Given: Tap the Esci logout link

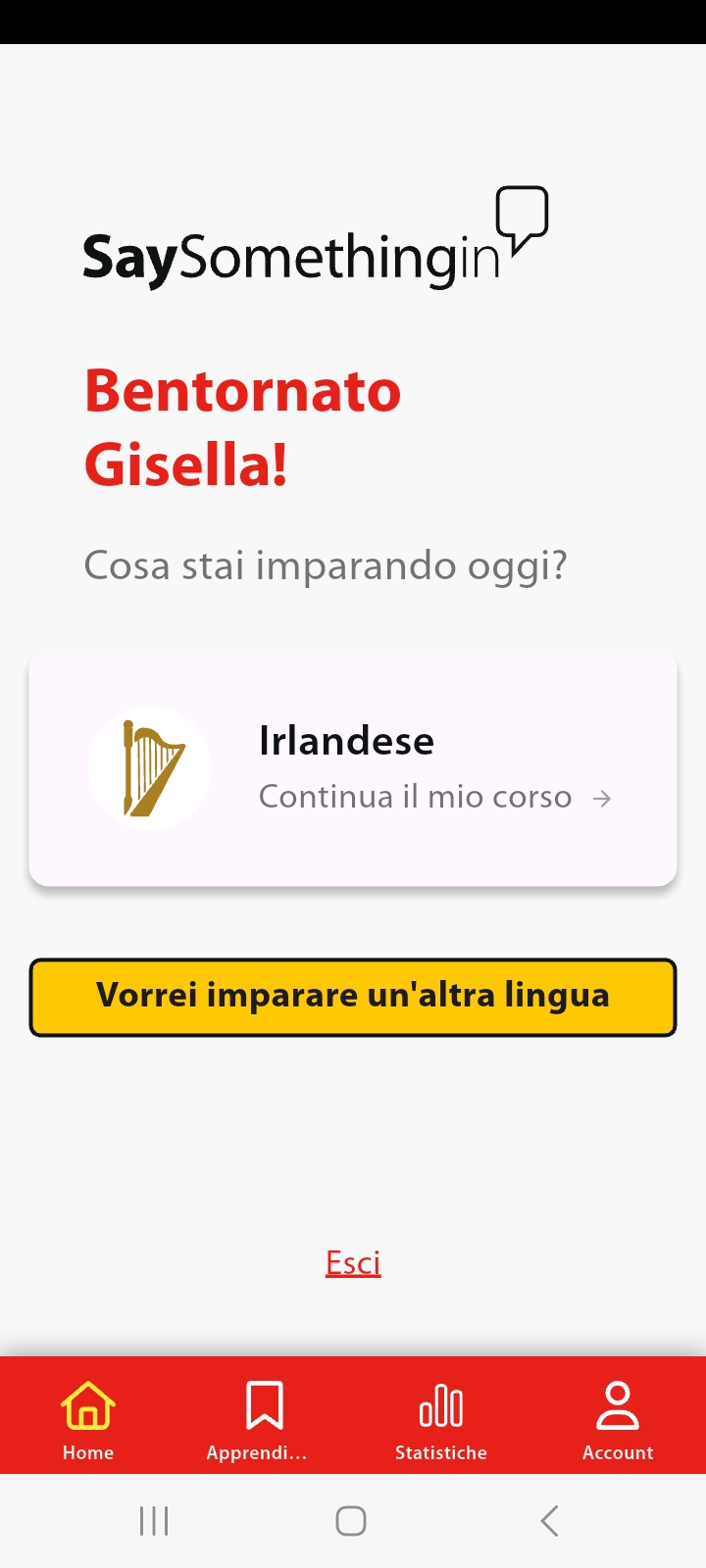Looking at the screenshot, I should click(353, 1262).
